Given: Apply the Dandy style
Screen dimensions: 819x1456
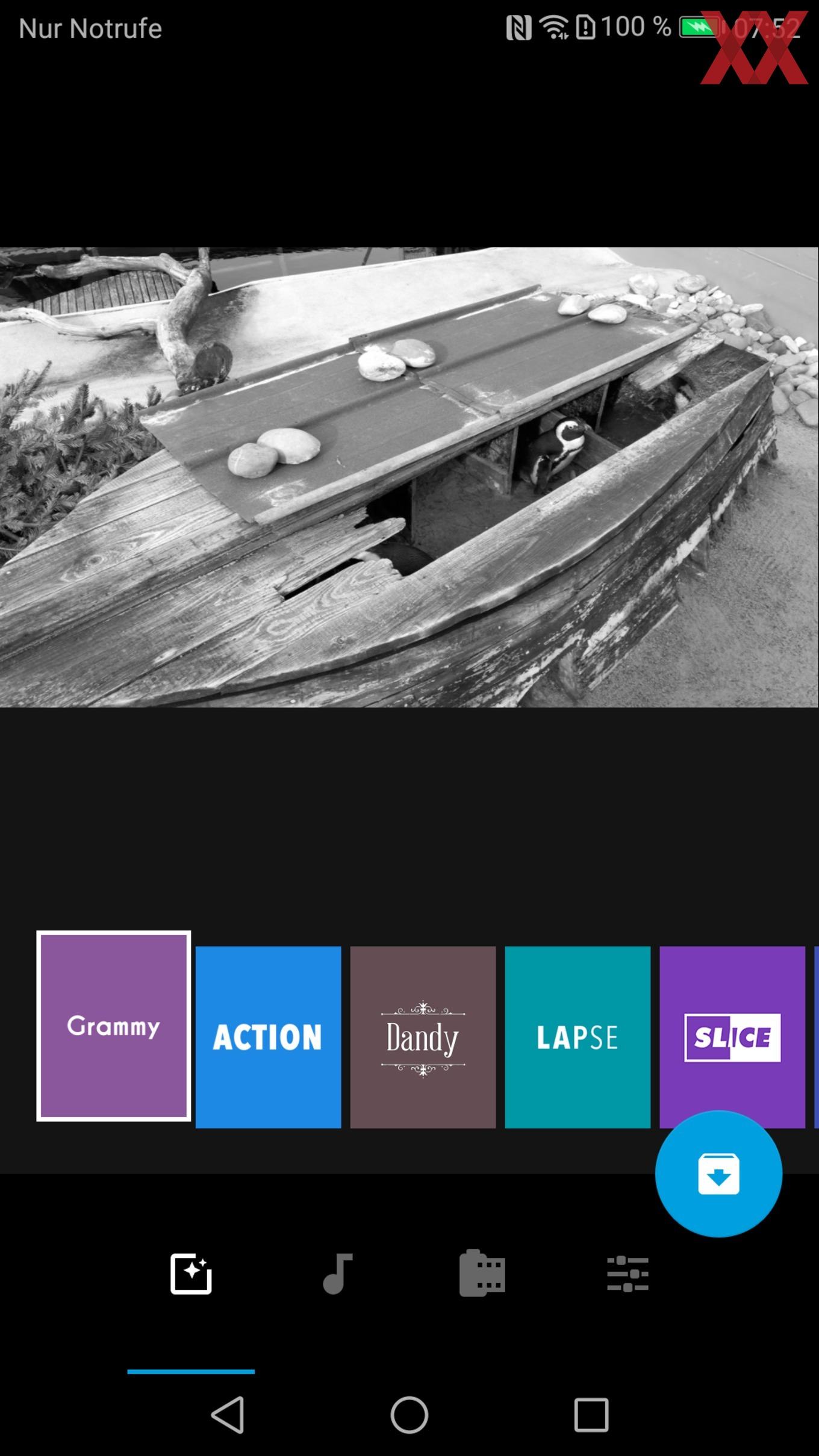Looking at the screenshot, I should point(423,1037).
